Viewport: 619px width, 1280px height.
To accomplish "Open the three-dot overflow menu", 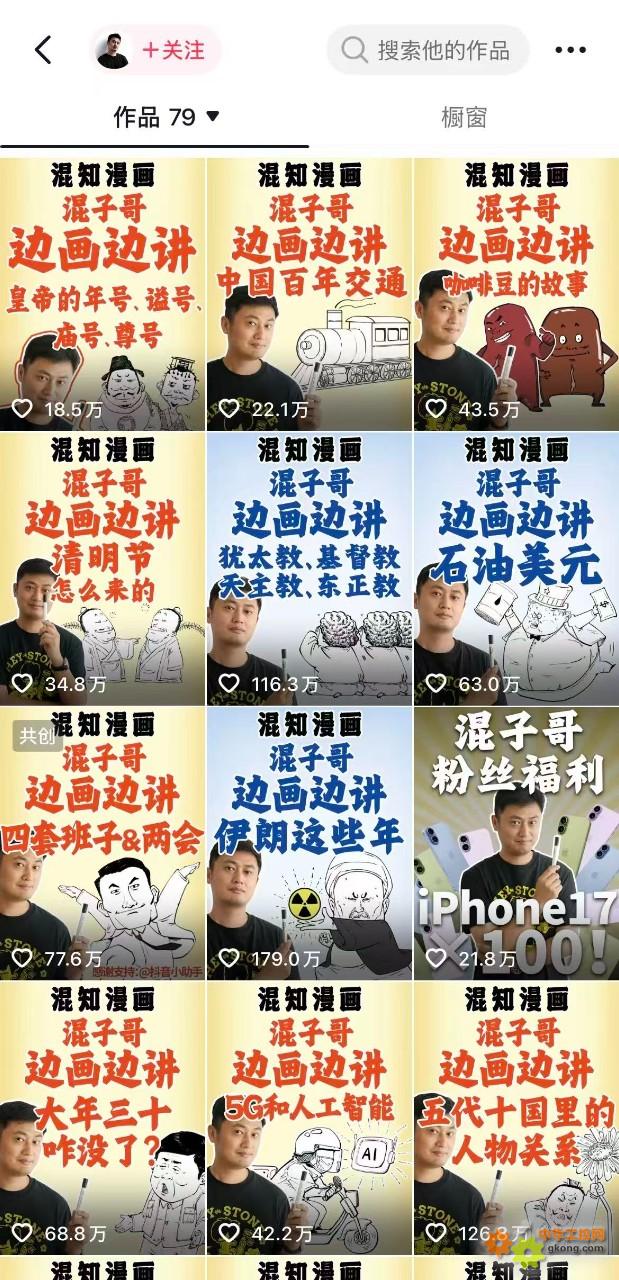I will (570, 50).
